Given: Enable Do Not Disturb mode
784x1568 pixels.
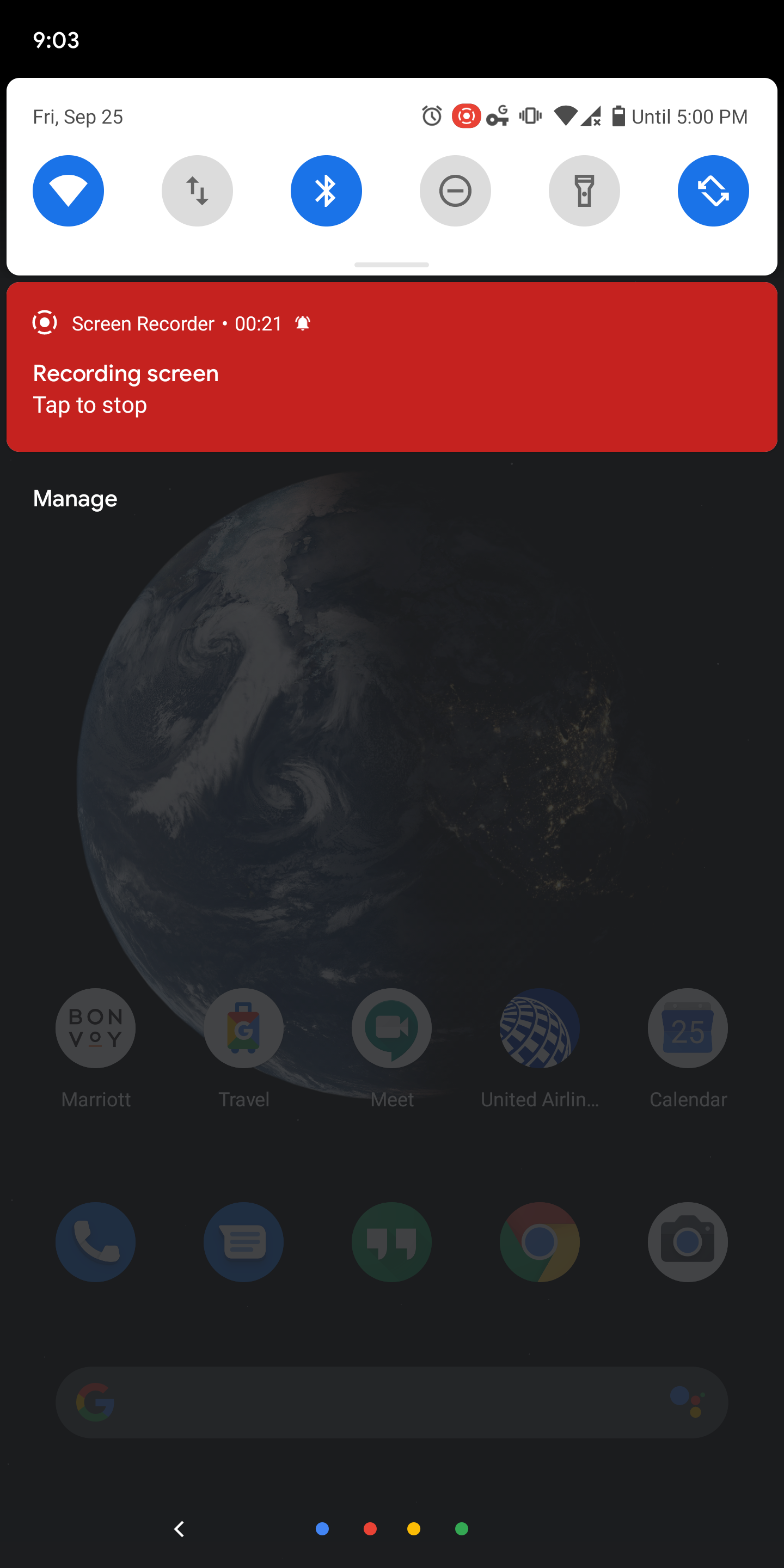Looking at the screenshot, I should point(455,191).
